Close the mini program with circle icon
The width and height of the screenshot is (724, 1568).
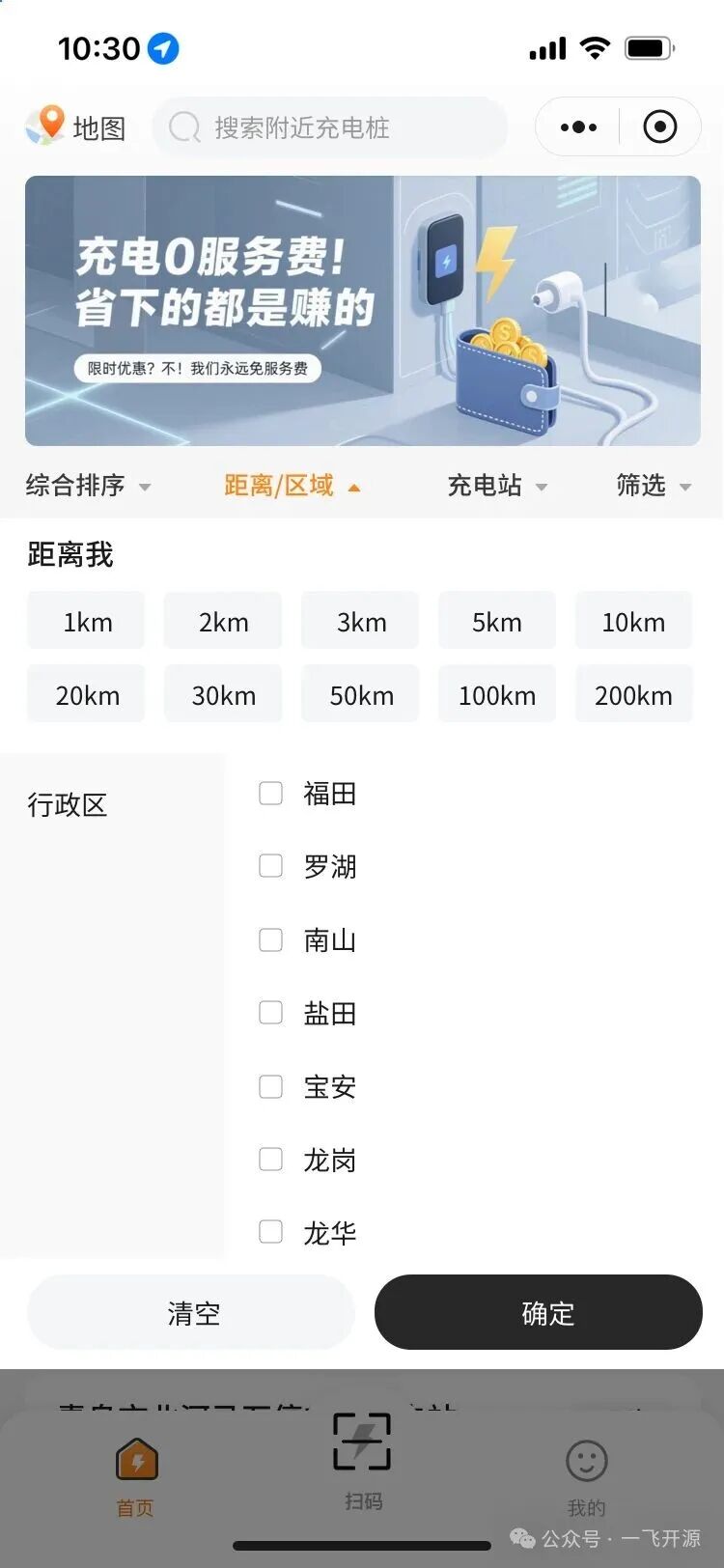click(x=660, y=126)
